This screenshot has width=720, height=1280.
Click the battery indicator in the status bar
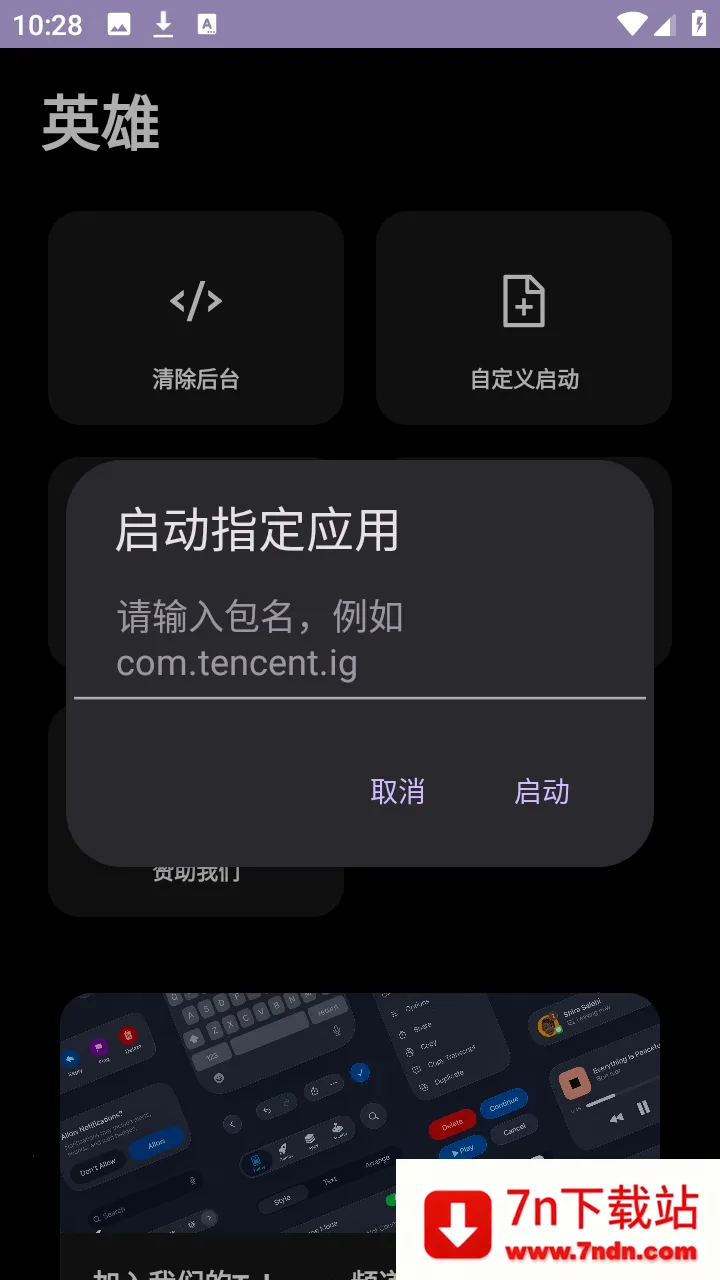699,25
